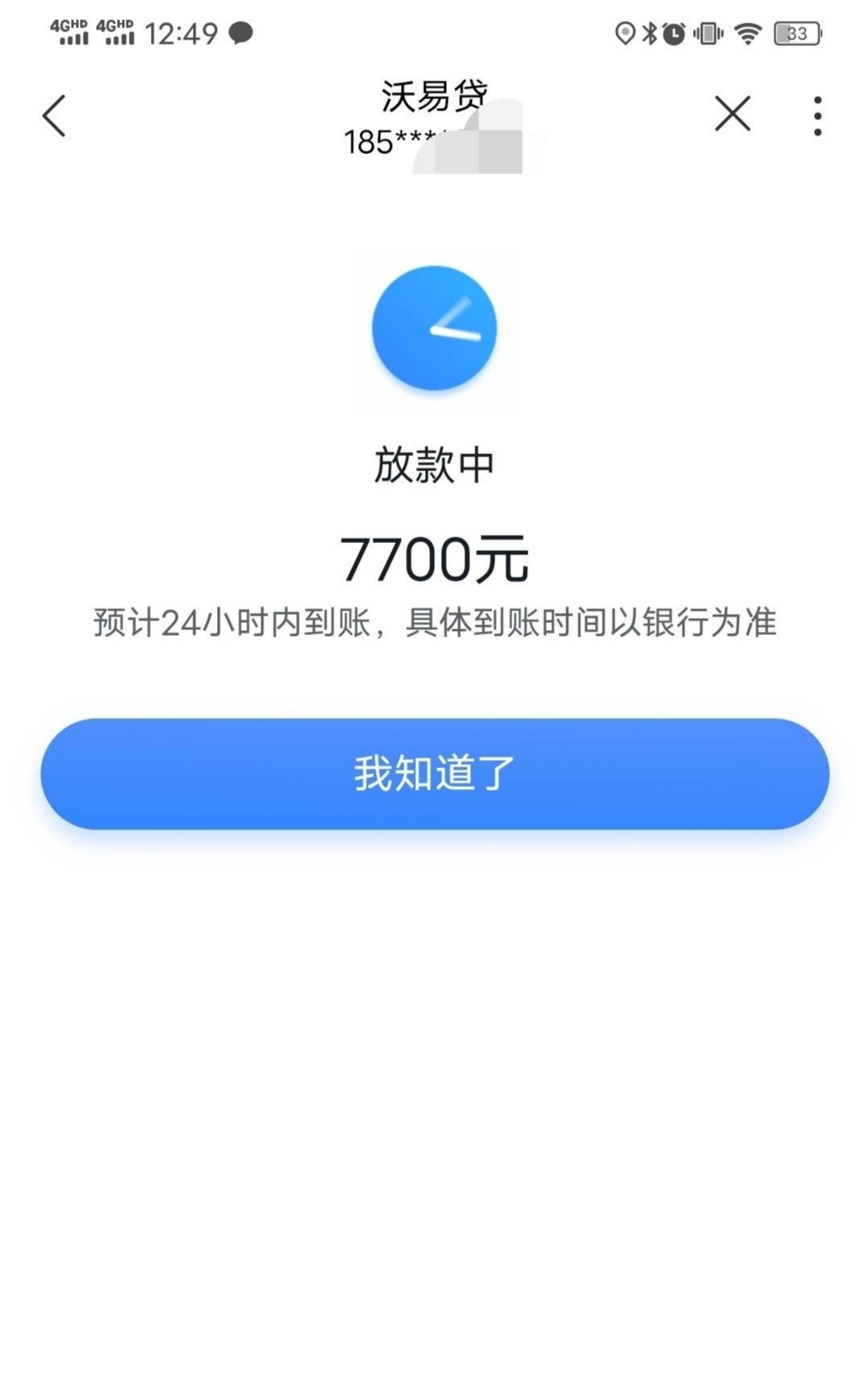The width and height of the screenshot is (868, 1391).
Task: Close the 沃易贷 page with X
Action: [732, 113]
